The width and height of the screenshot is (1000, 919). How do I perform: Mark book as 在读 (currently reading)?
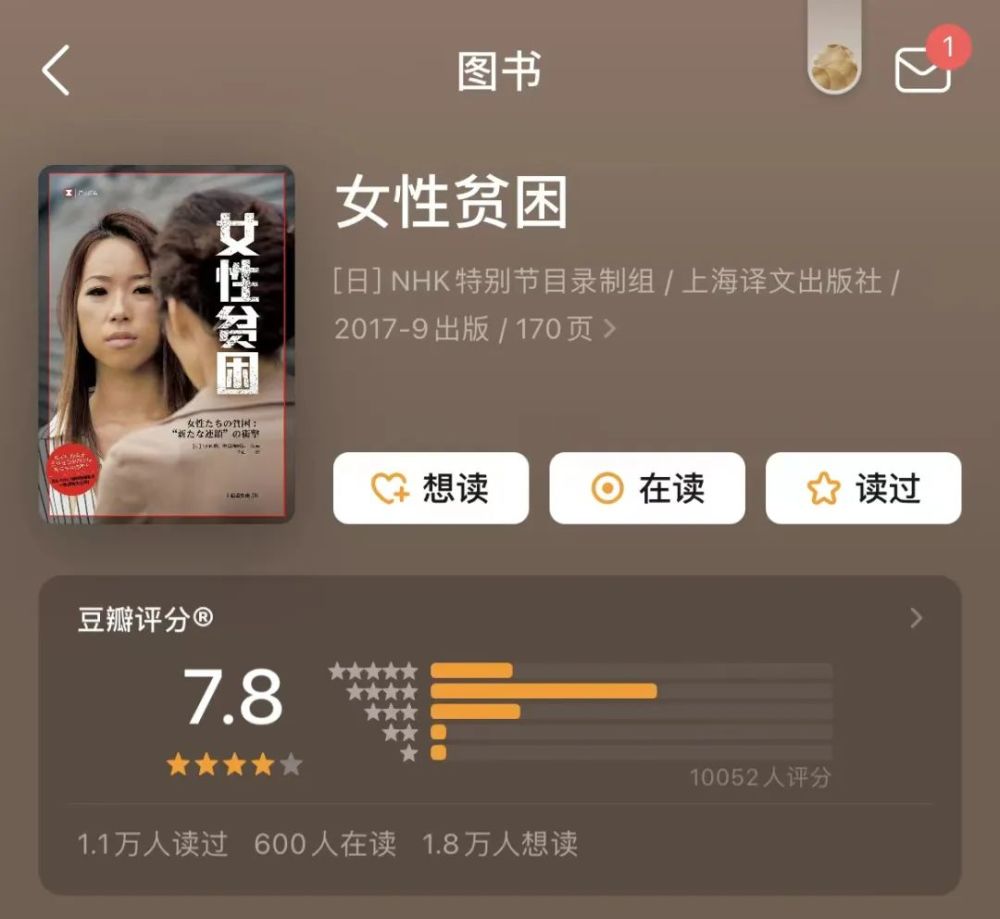pyautogui.click(x=647, y=488)
